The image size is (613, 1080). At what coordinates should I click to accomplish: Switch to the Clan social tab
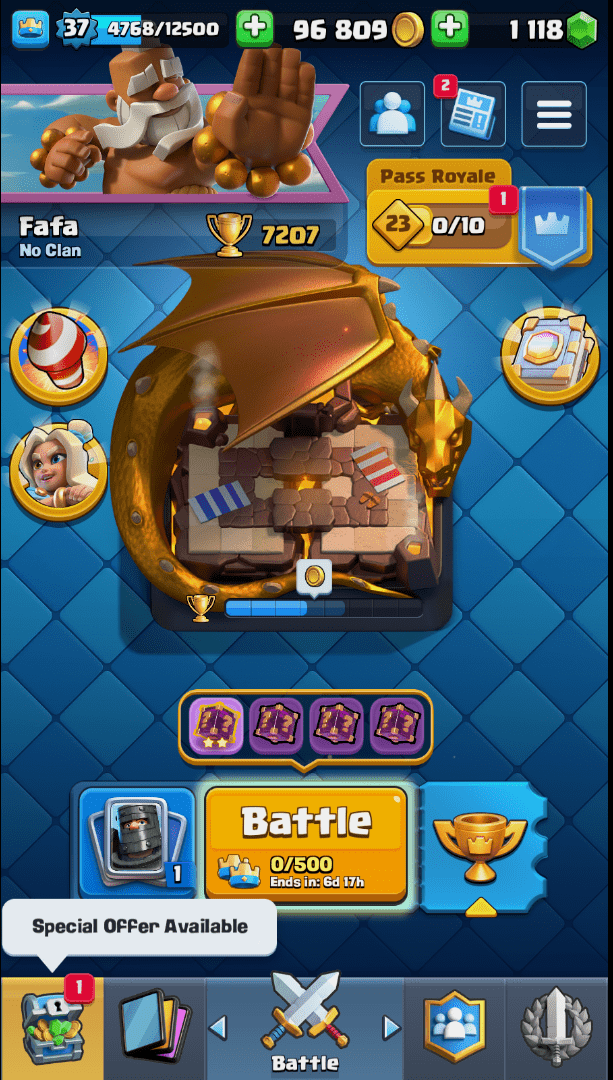(x=454, y=1028)
